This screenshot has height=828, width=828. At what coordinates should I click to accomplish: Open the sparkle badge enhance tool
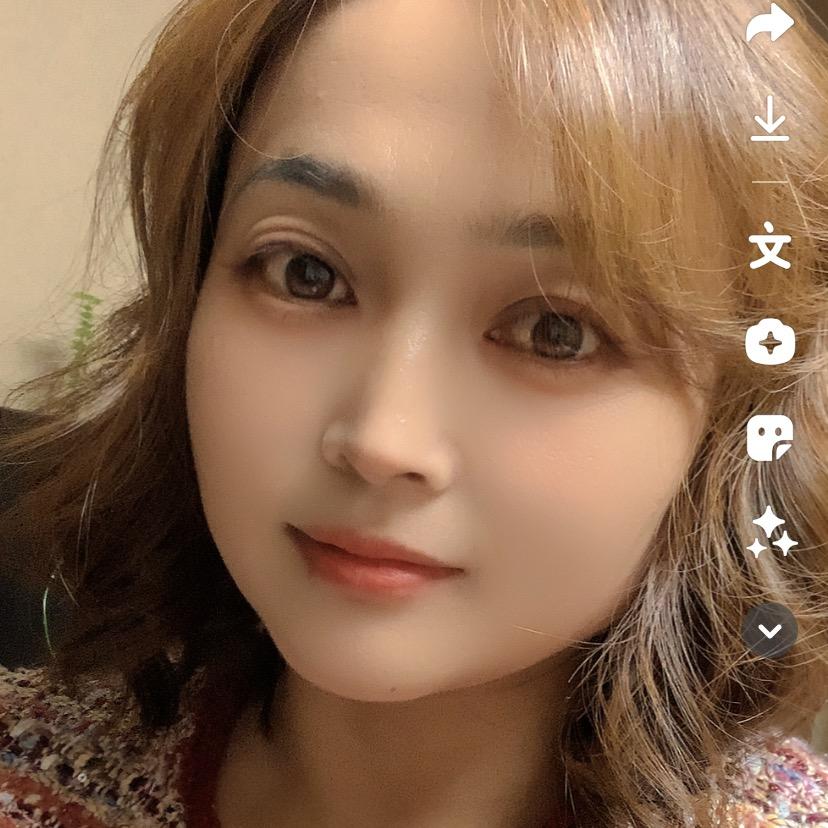[x=770, y=343]
